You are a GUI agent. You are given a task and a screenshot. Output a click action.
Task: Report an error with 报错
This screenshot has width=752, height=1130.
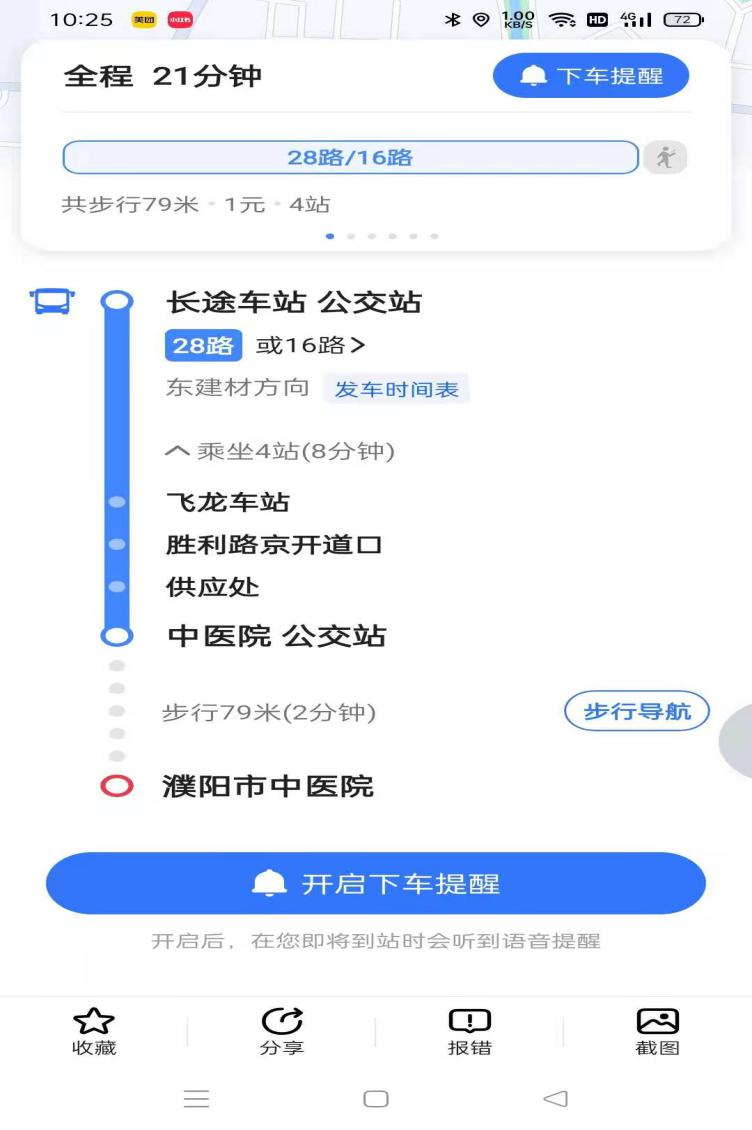pos(469,1031)
